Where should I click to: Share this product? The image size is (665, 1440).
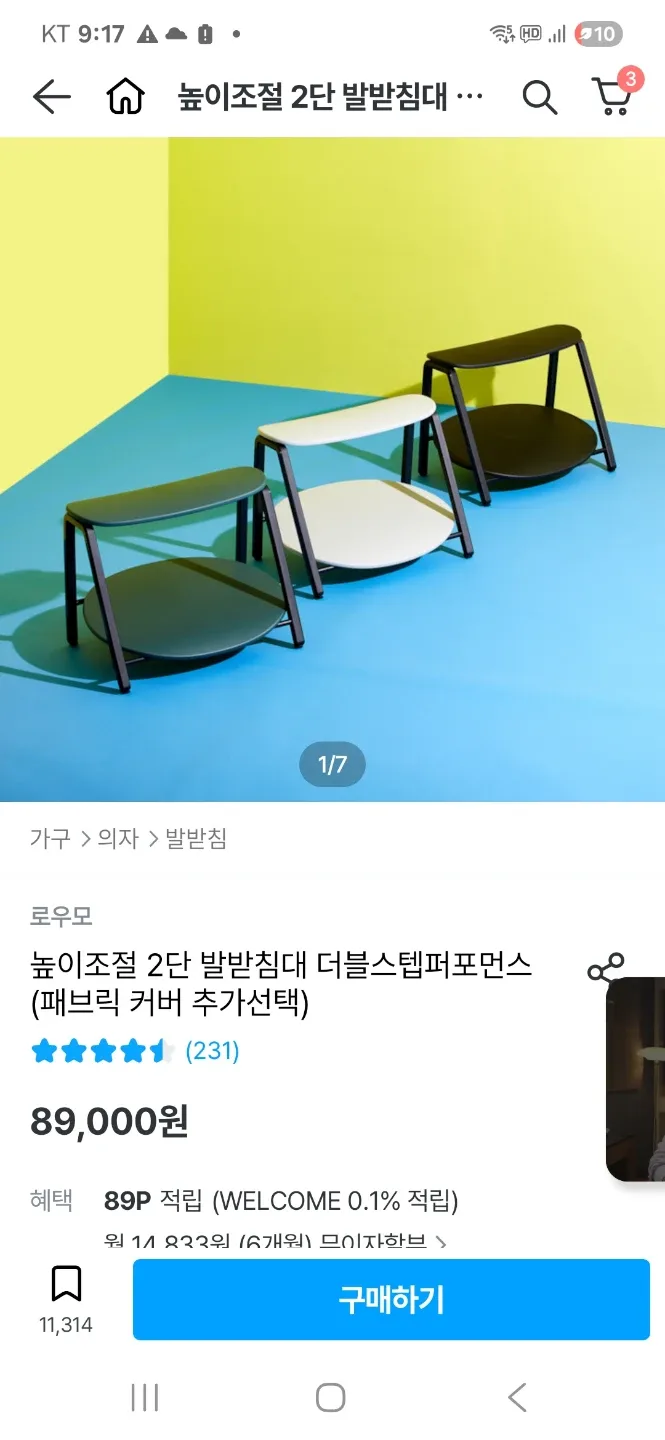point(605,969)
